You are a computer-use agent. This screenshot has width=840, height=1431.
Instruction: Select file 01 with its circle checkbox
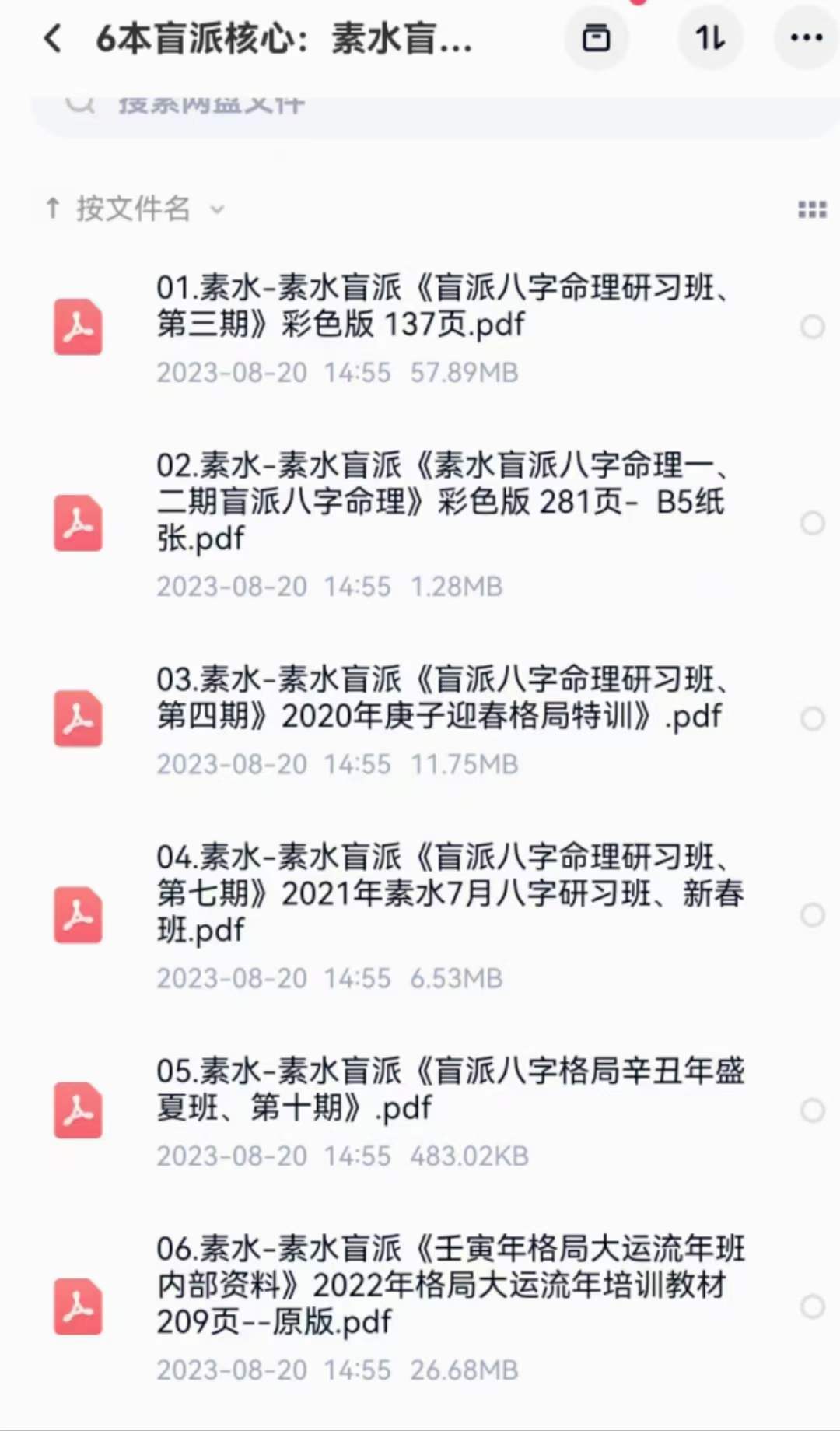[x=813, y=327]
